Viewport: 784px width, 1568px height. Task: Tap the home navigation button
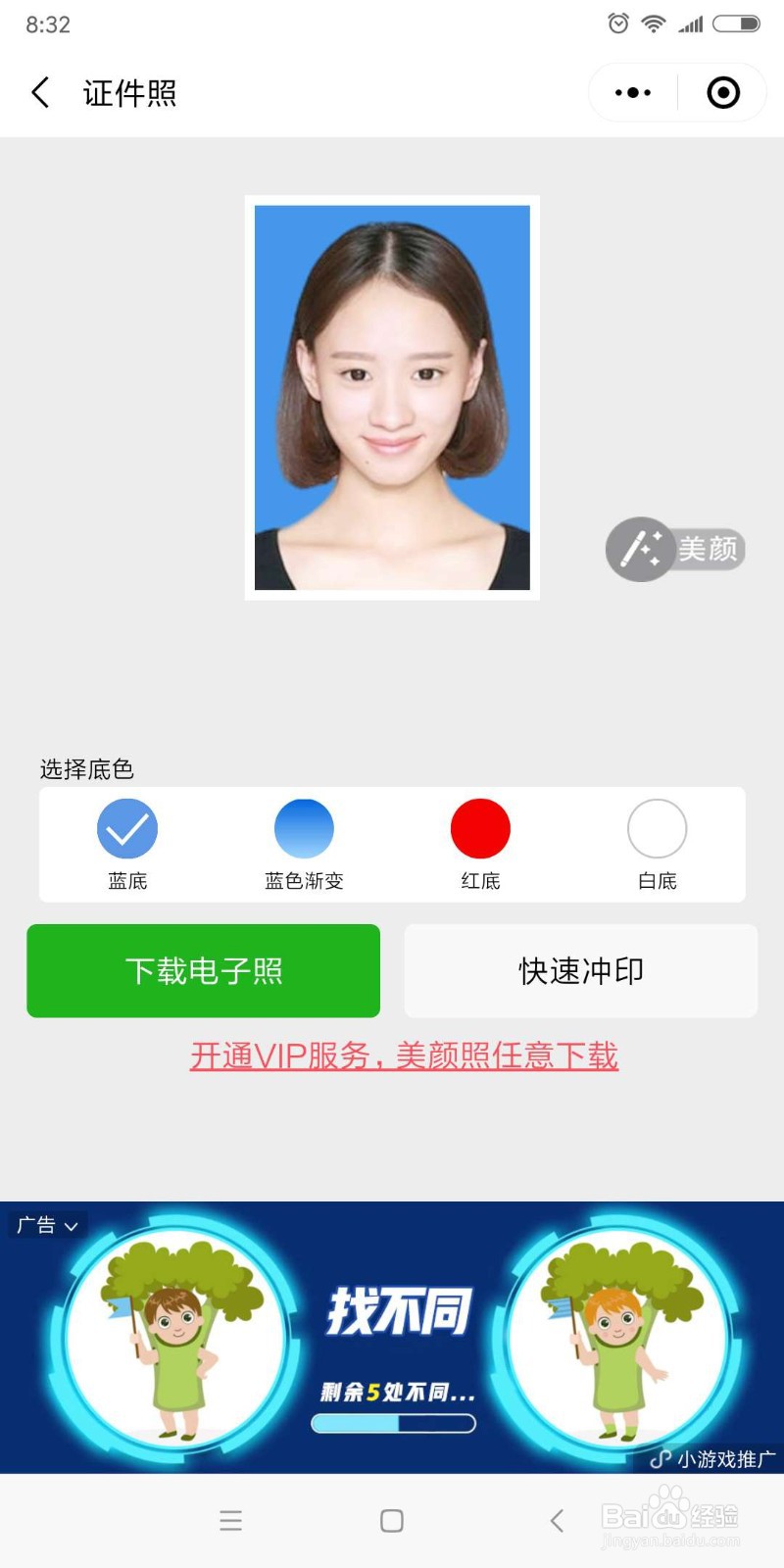coord(391,1520)
